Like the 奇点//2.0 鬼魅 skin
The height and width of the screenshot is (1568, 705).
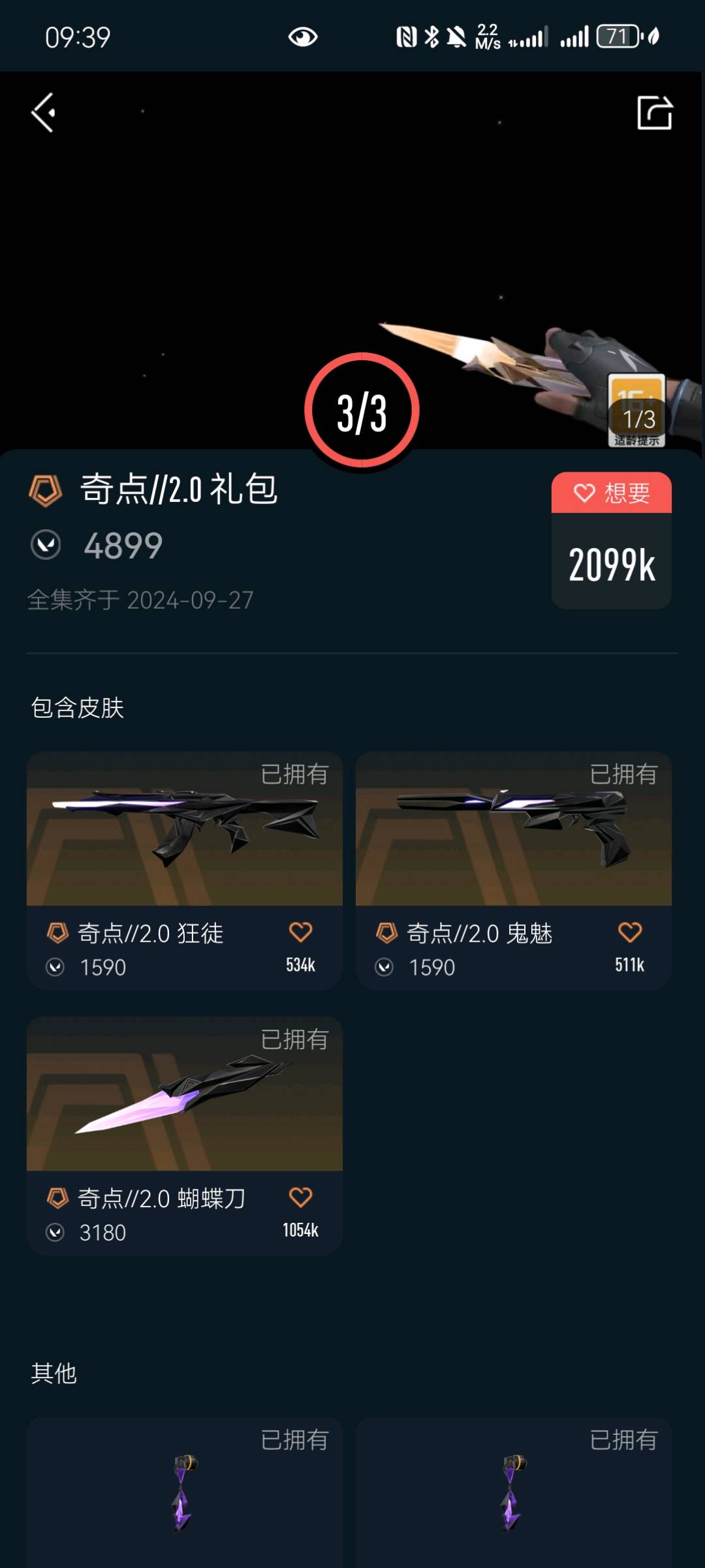tap(629, 932)
